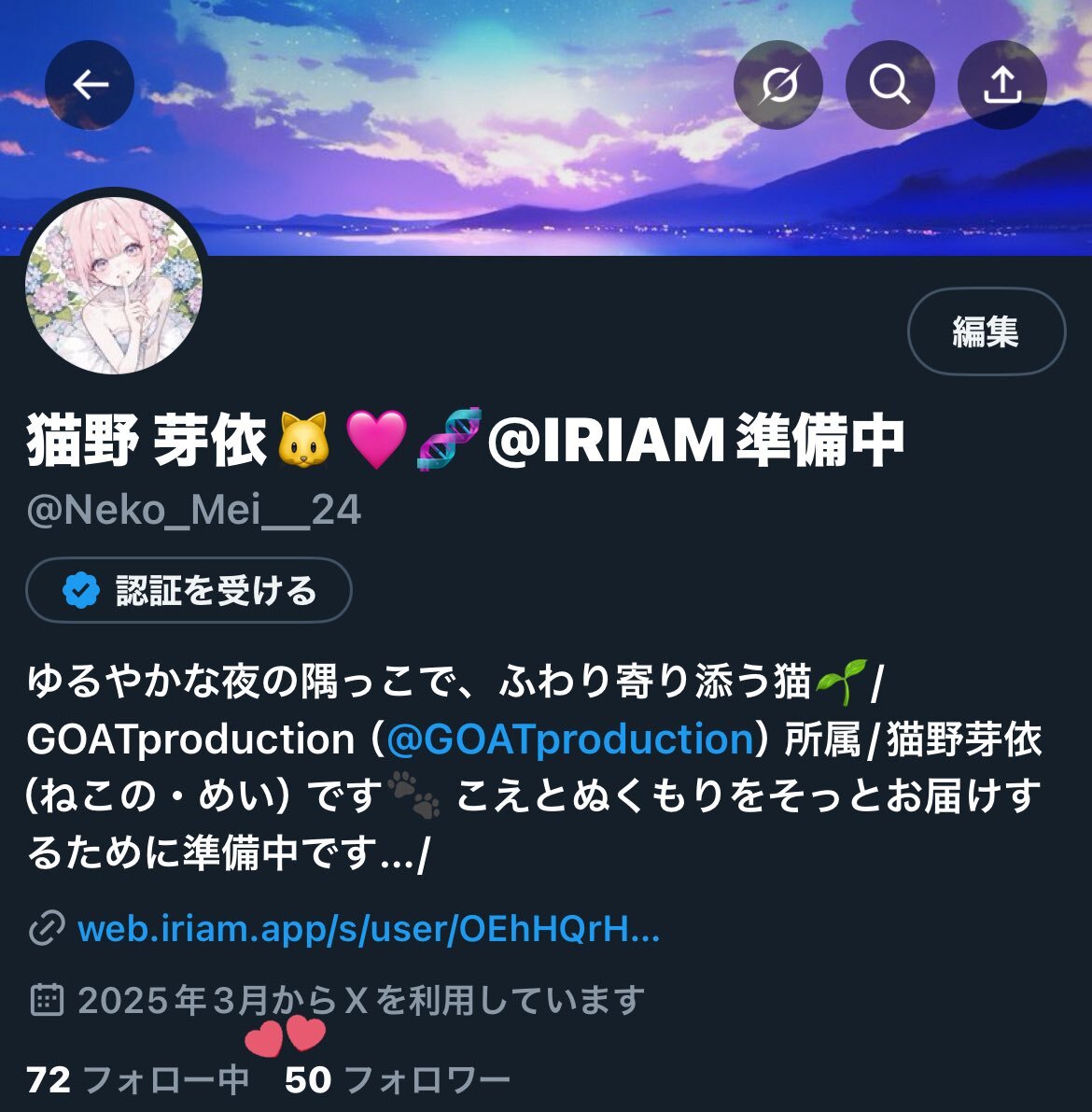This screenshot has width=1092, height=1112.
Task: Open the round profile avatar picture
Action: coord(114,286)
